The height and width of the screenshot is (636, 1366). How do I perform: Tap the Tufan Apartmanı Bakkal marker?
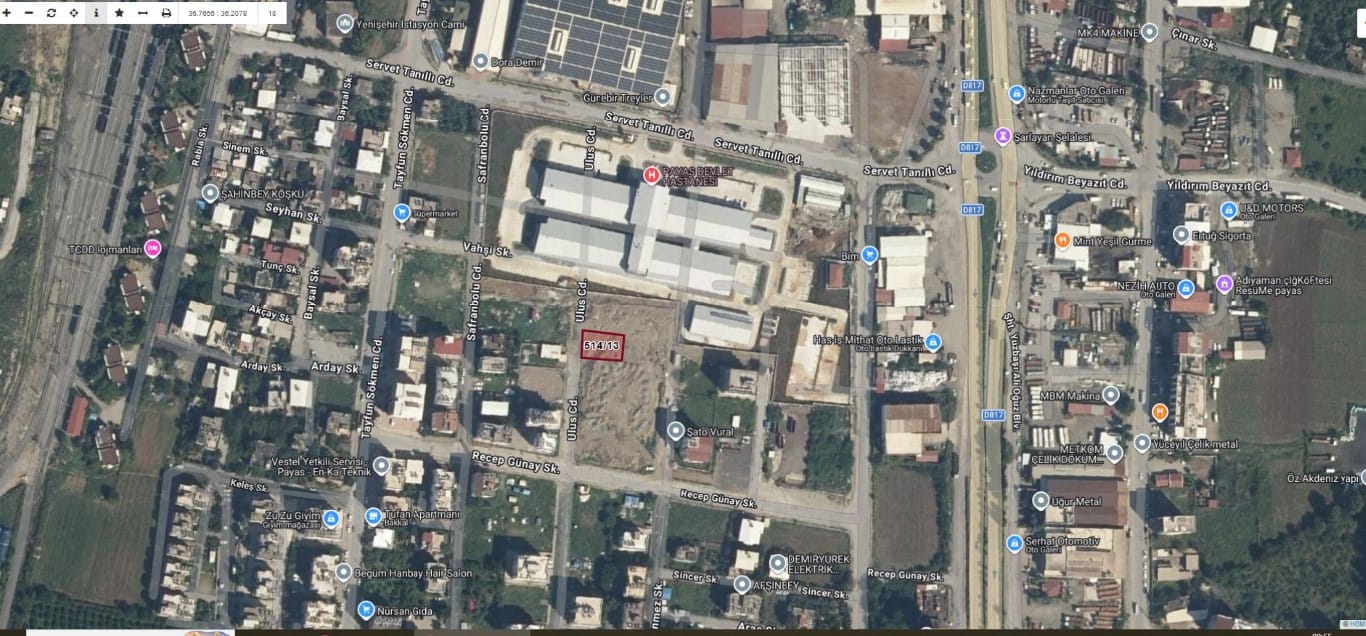(373, 517)
